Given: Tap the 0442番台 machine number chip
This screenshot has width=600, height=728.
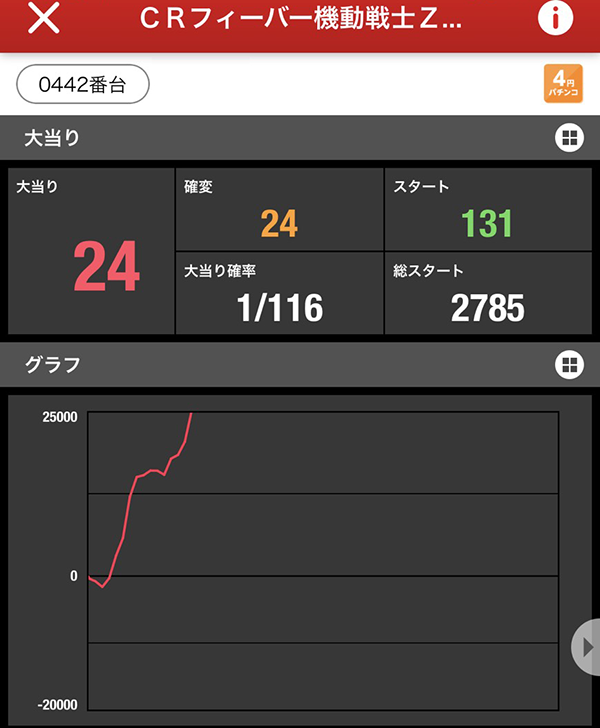Looking at the screenshot, I should 83,84.
